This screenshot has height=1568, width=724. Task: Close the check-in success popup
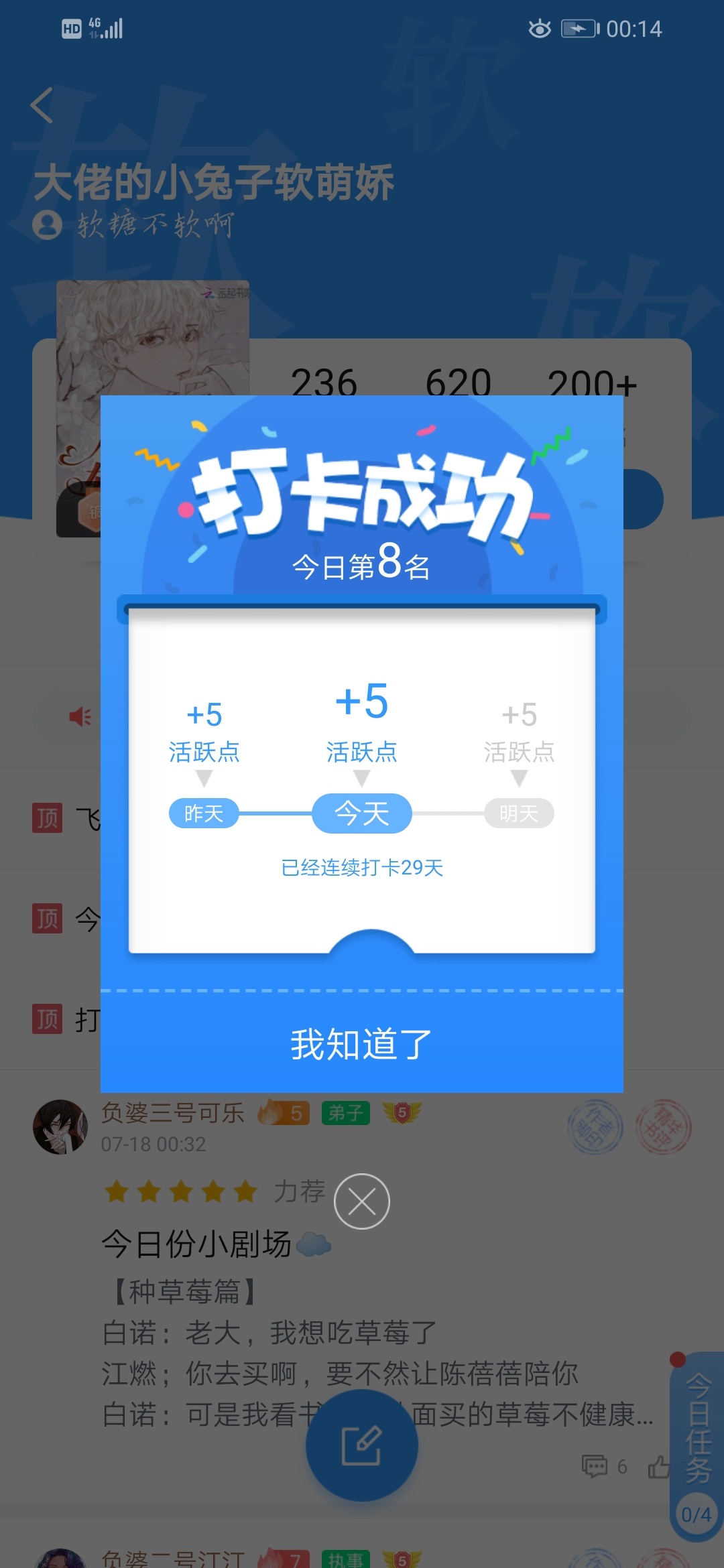(x=362, y=1201)
